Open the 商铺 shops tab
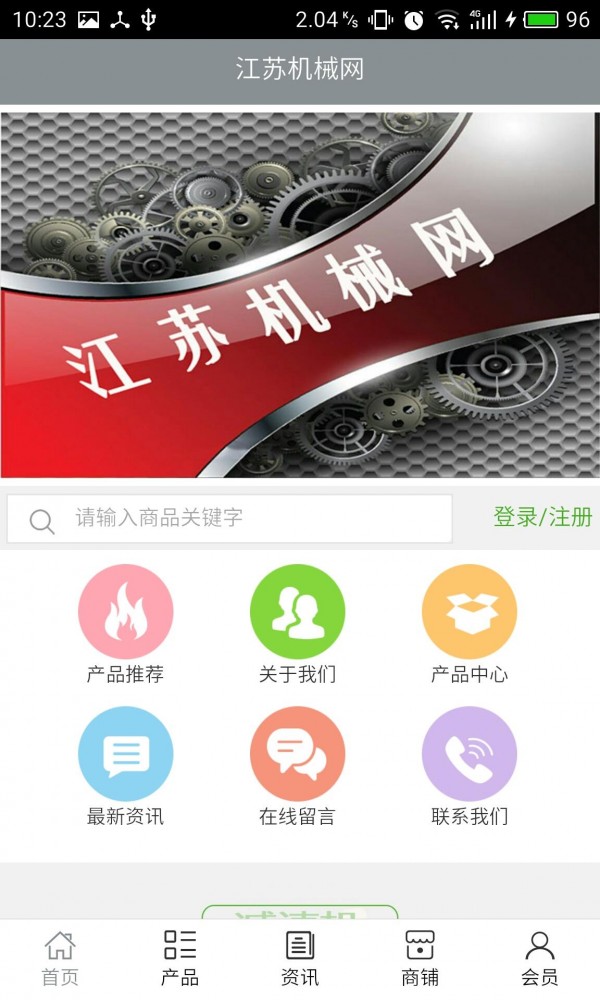The image size is (600, 1000). pos(420,959)
